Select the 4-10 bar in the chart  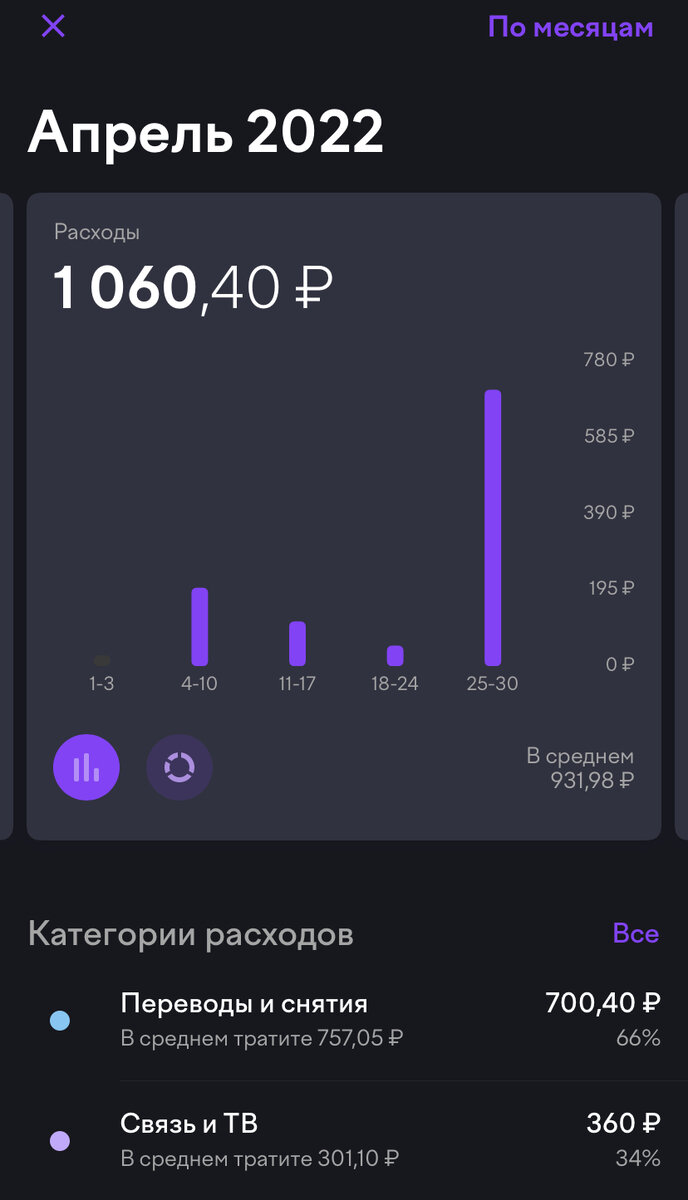[200, 627]
